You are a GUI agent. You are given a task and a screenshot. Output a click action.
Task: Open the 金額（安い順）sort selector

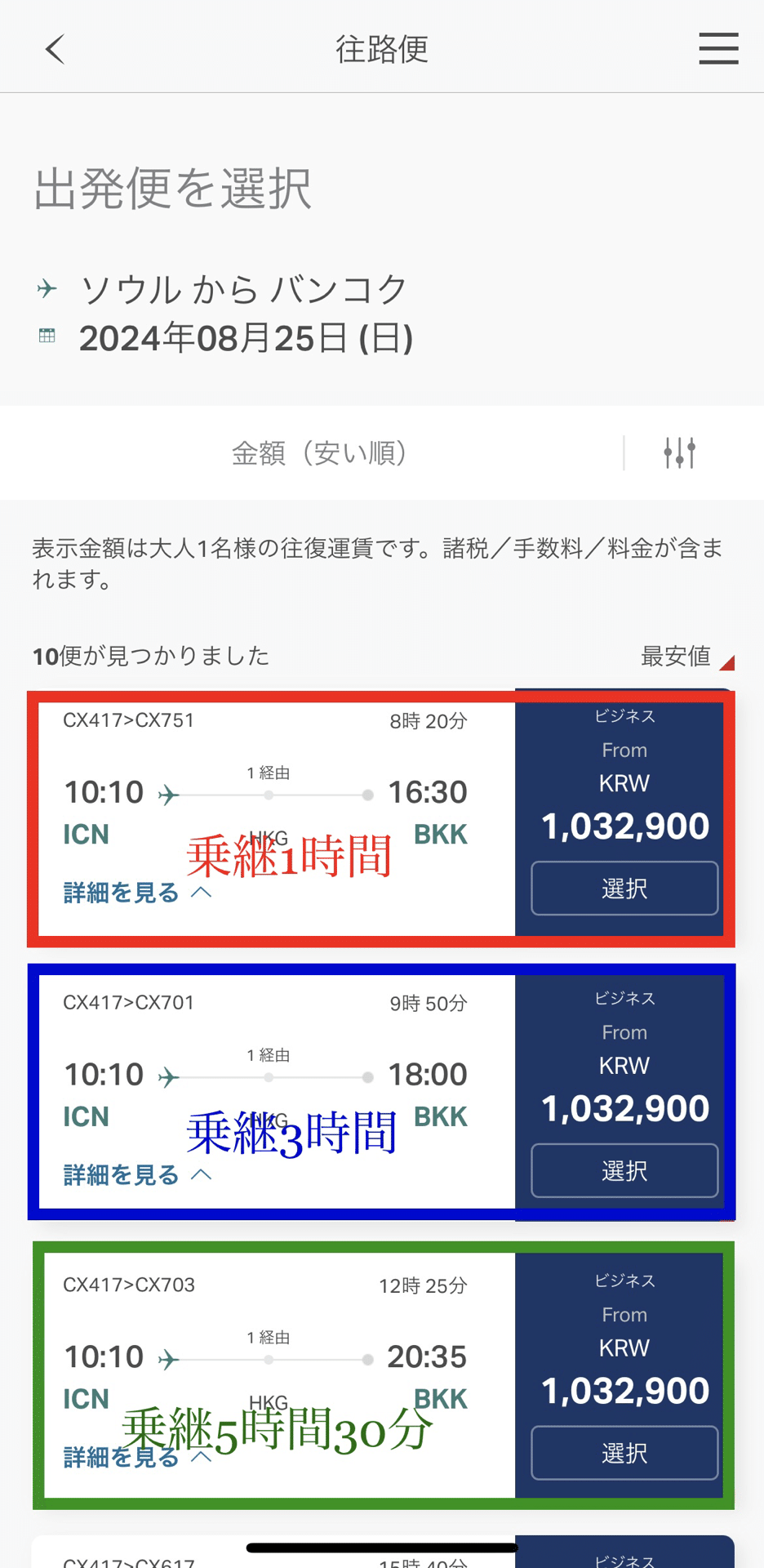[x=319, y=452]
